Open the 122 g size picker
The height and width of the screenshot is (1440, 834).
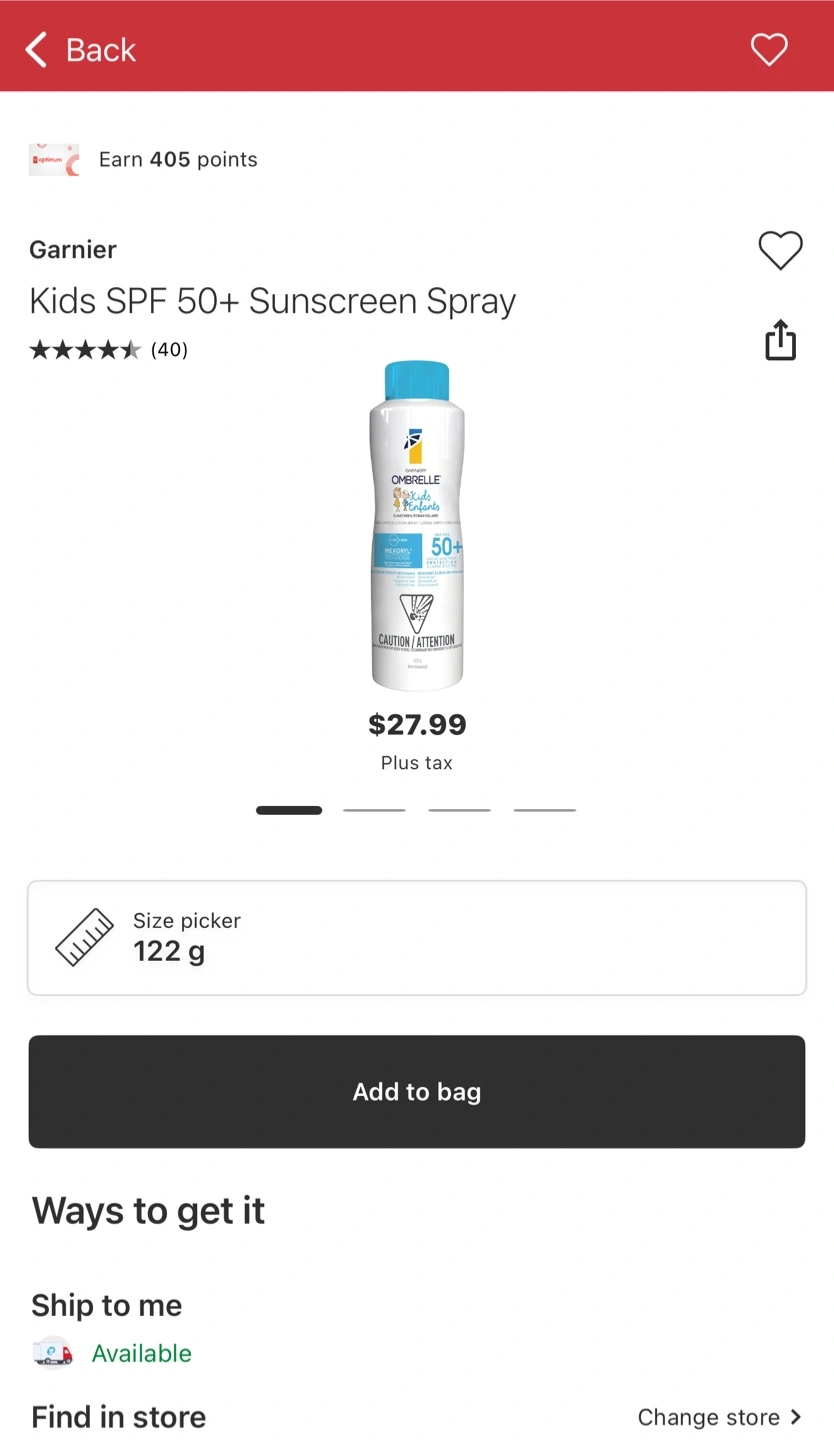(416, 938)
